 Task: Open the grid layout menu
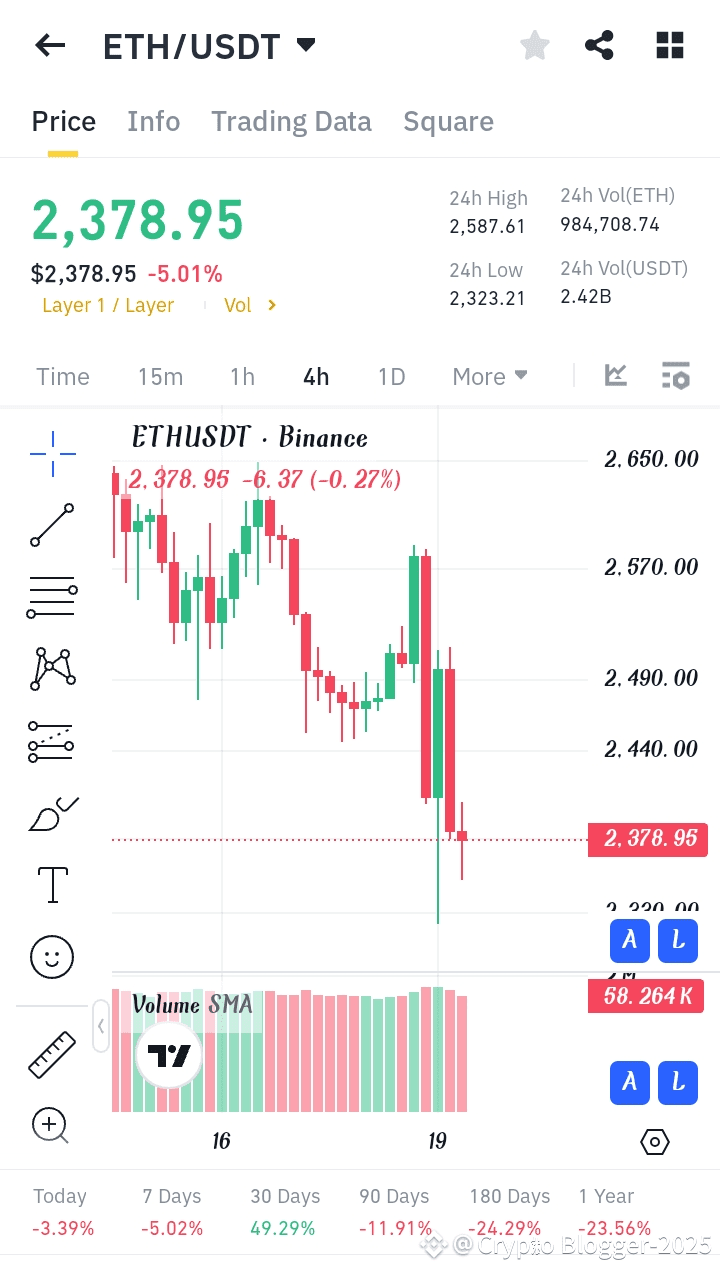click(x=669, y=45)
